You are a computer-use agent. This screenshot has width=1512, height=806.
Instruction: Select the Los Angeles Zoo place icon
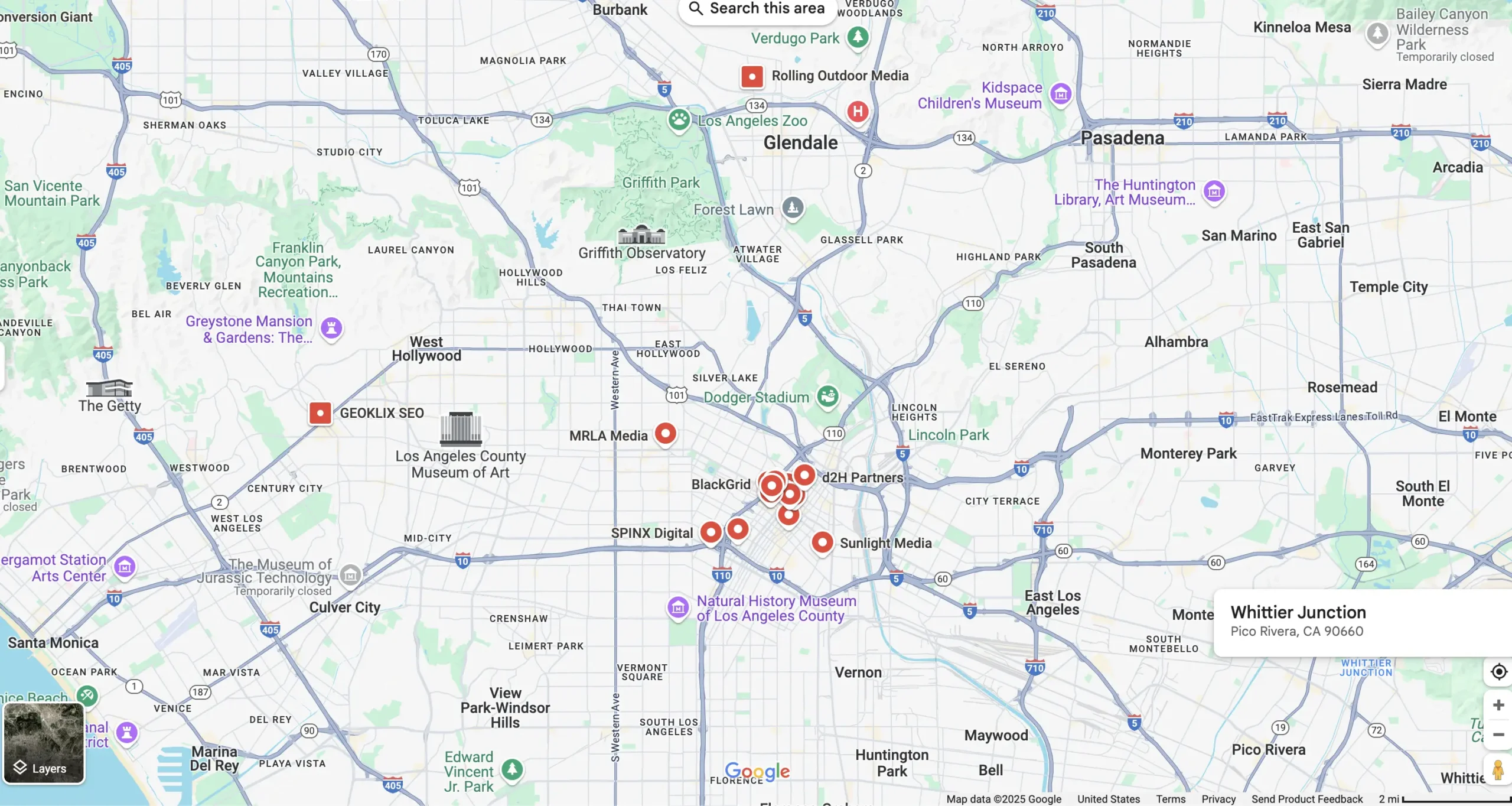coord(679,120)
